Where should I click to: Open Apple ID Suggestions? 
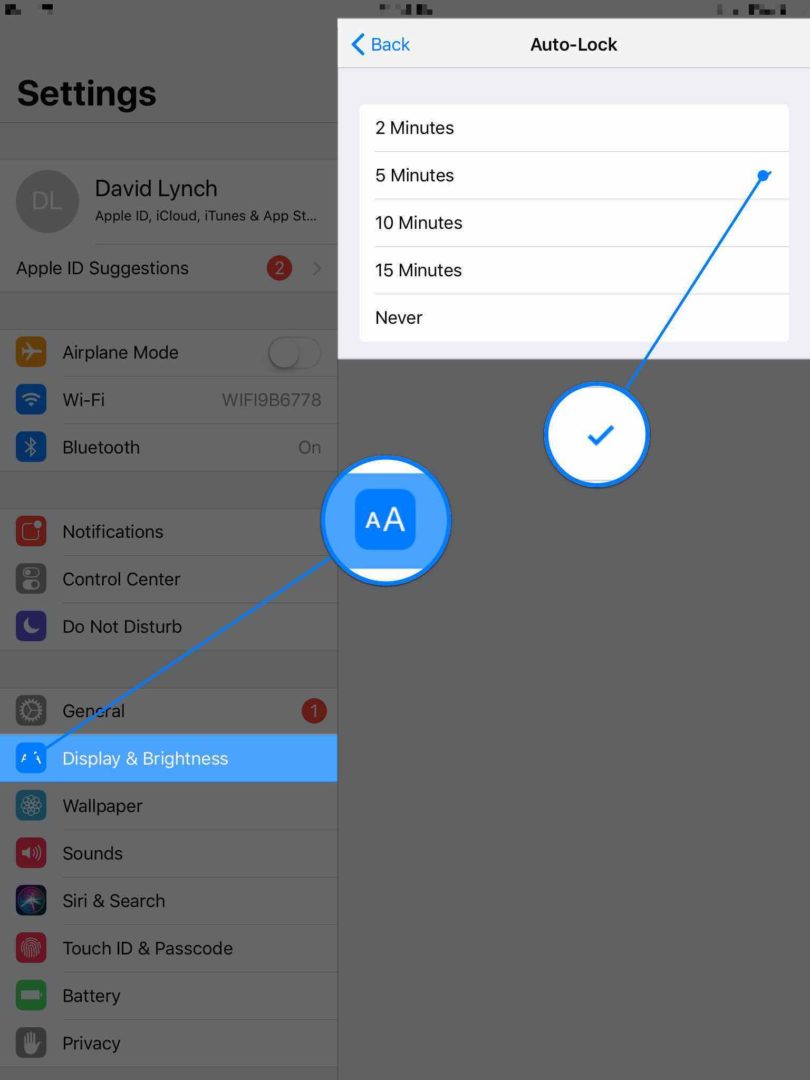168,268
